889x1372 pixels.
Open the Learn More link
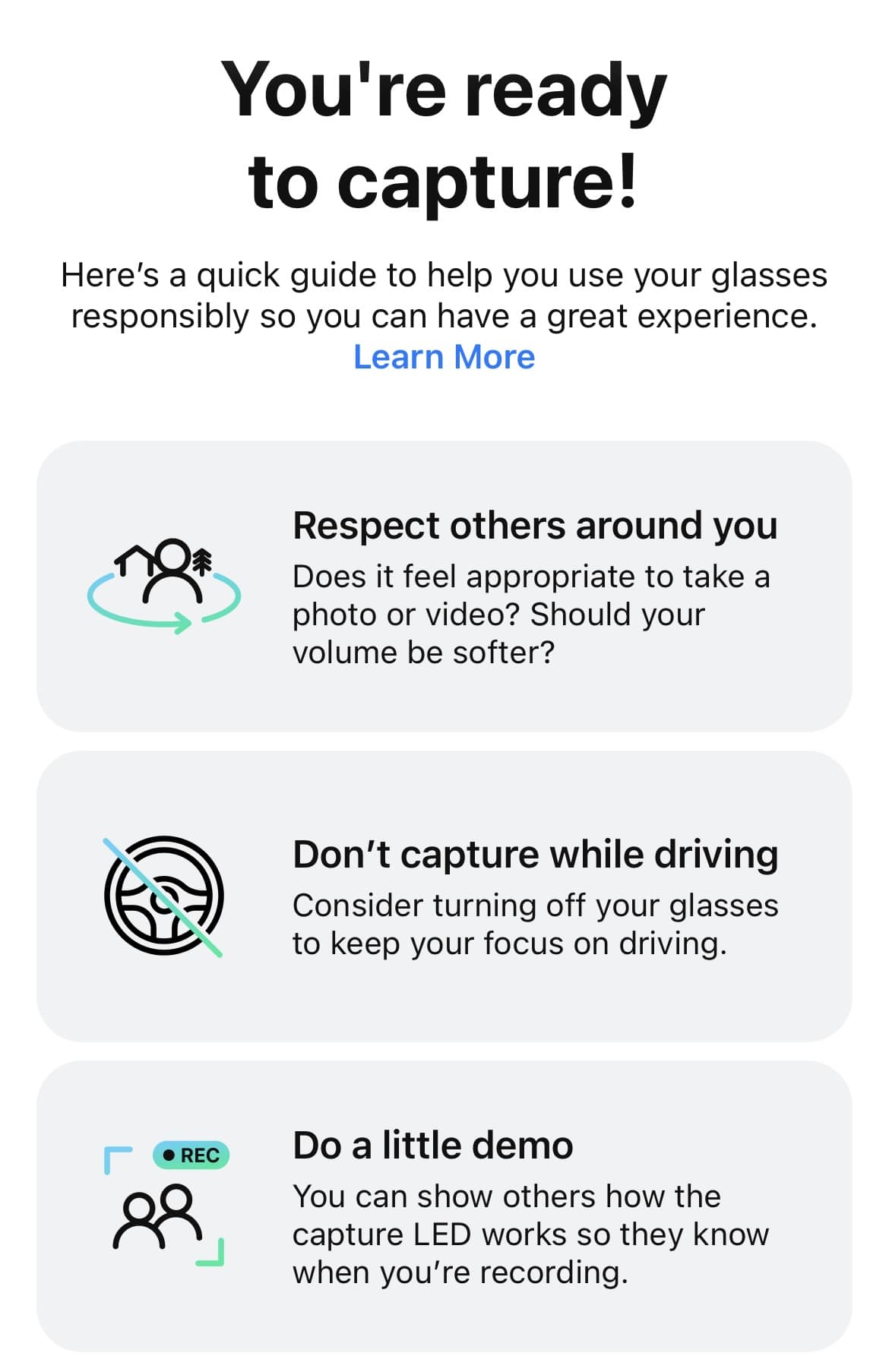pos(444,357)
